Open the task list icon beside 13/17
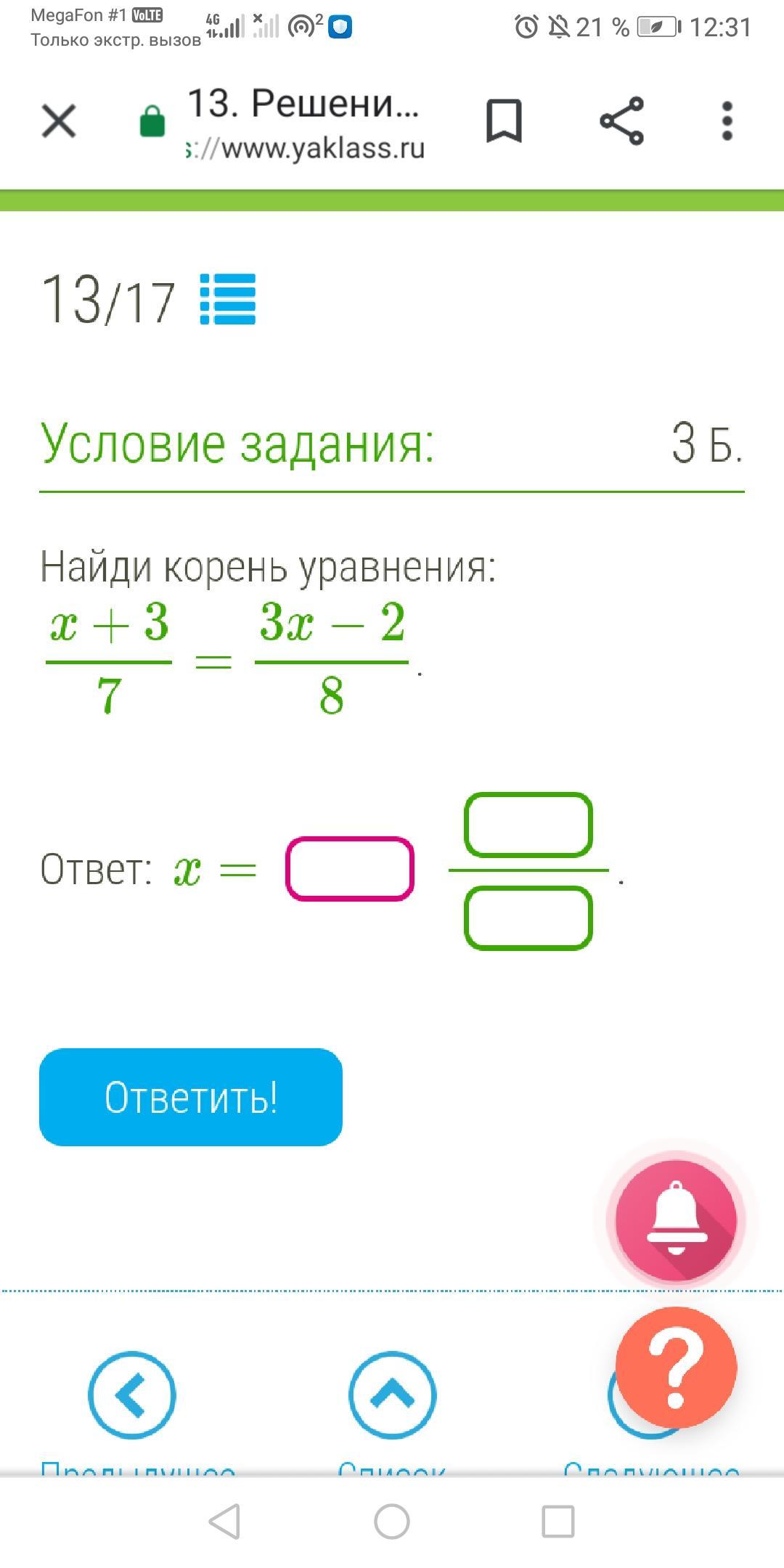The image size is (784, 1568). tap(228, 299)
